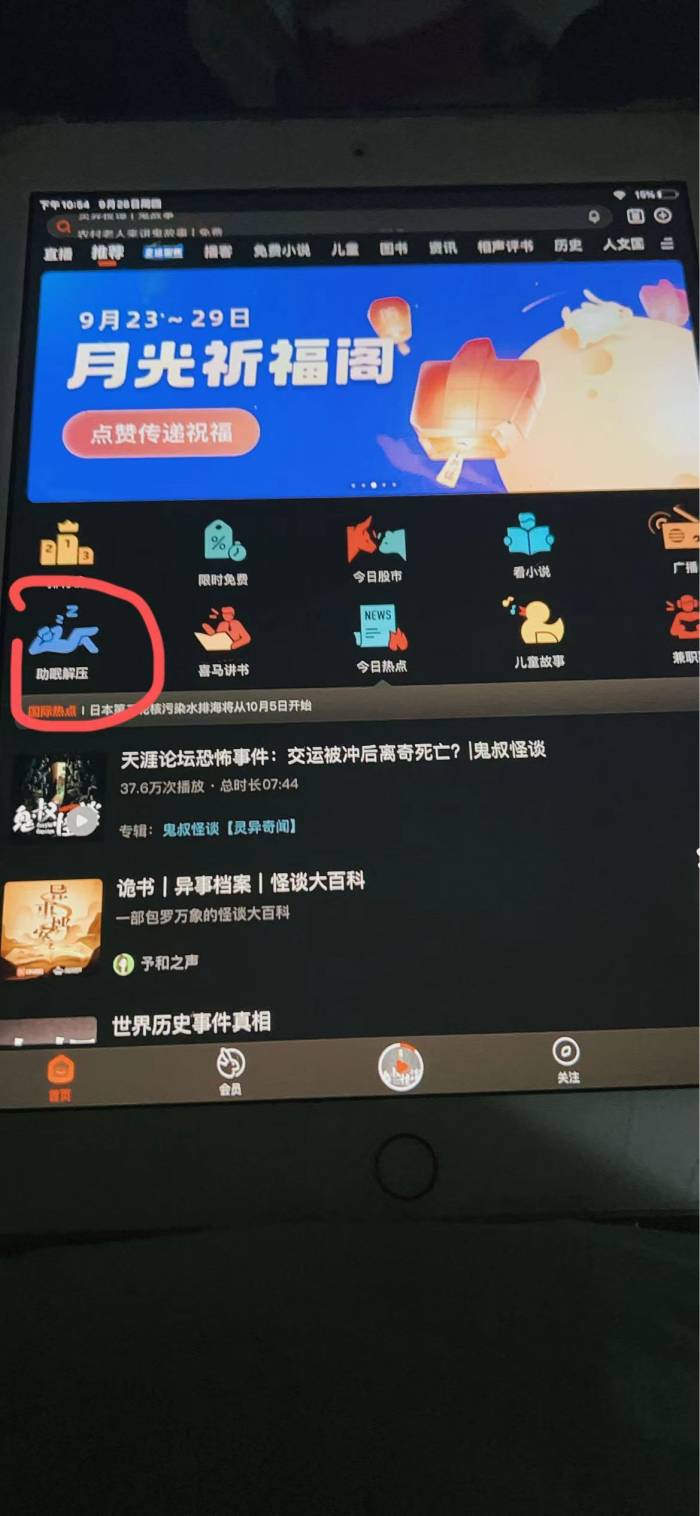Play the 天涯论坛恐怖事件 episode

[54, 796]
